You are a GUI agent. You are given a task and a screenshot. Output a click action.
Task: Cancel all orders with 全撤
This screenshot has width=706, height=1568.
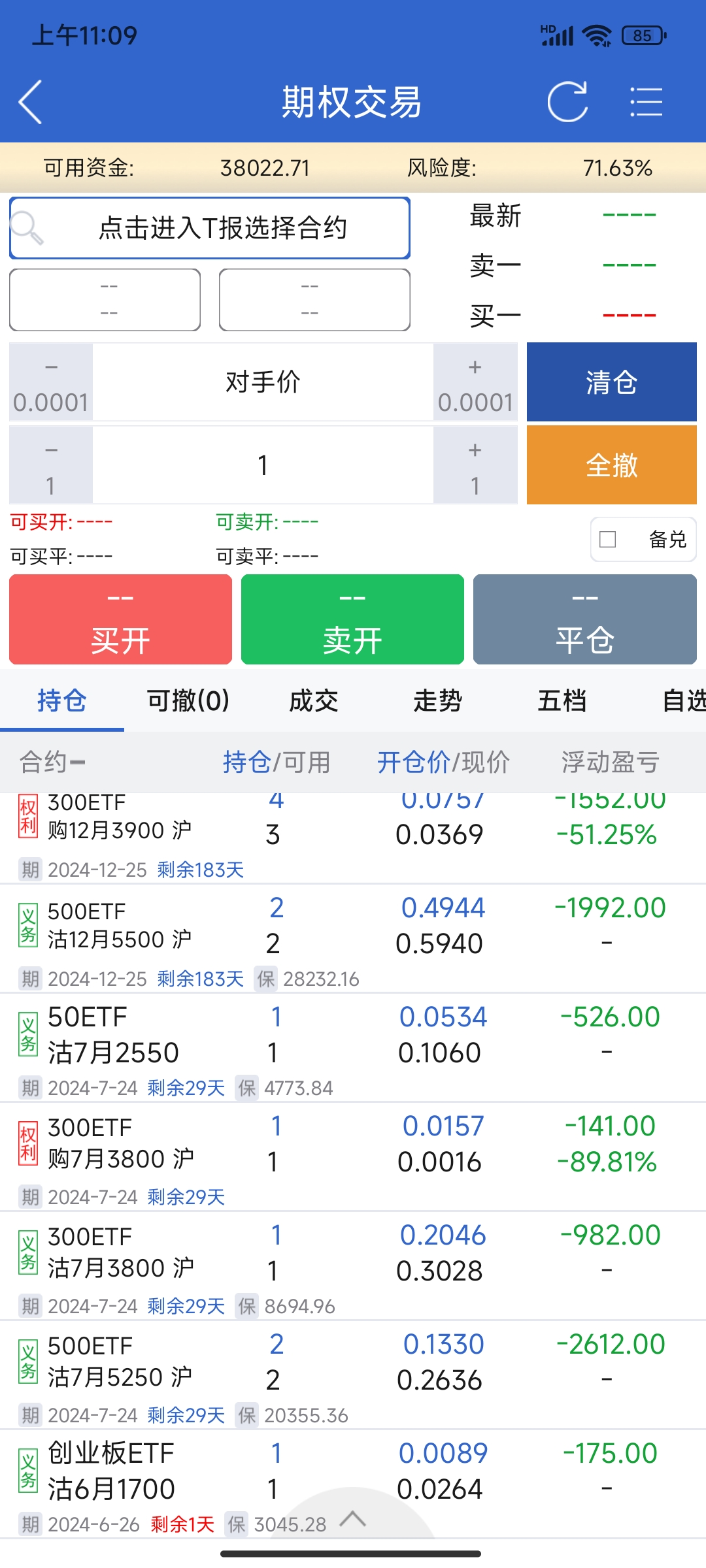pyautogui.click(x=611, y=465)
